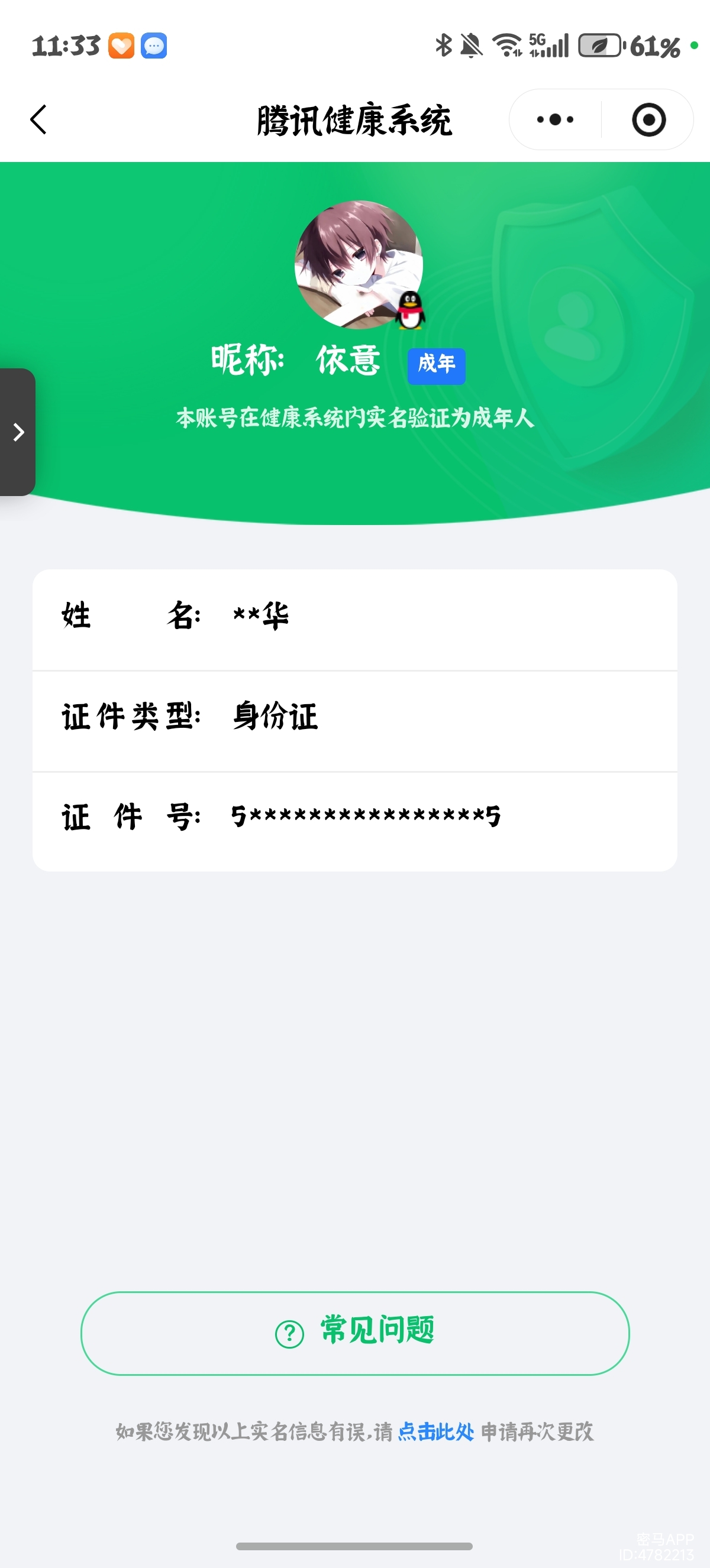This screenshot has width=710, height=1568.
Task: Tap the 5G signal strength bars
Action: (x=548, y=45)
